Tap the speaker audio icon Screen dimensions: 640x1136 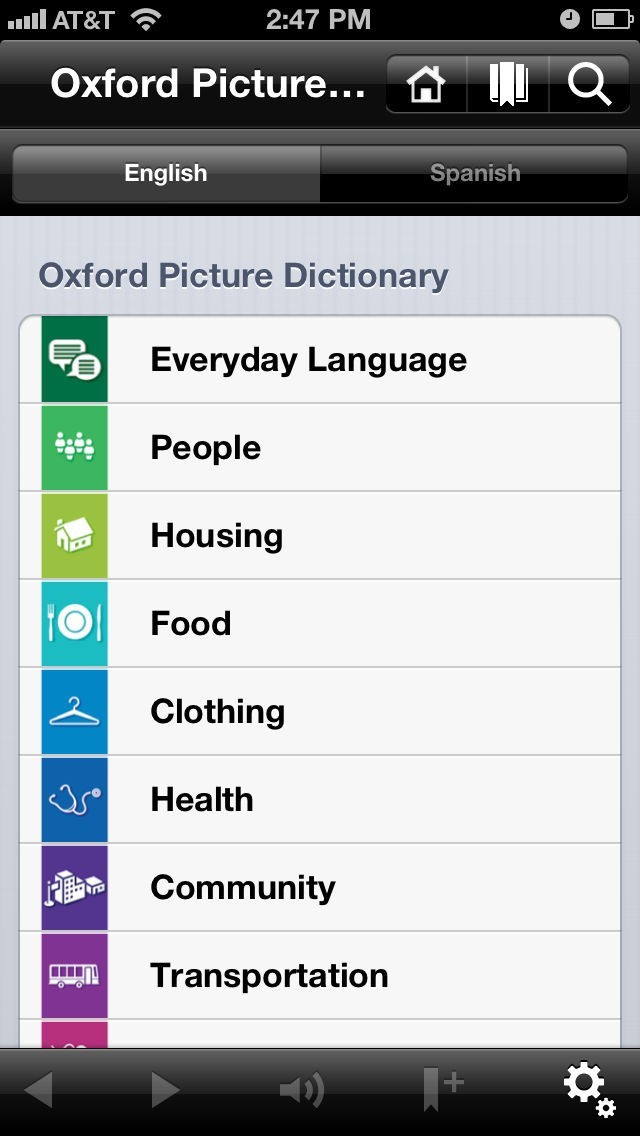pos(302,1090)
